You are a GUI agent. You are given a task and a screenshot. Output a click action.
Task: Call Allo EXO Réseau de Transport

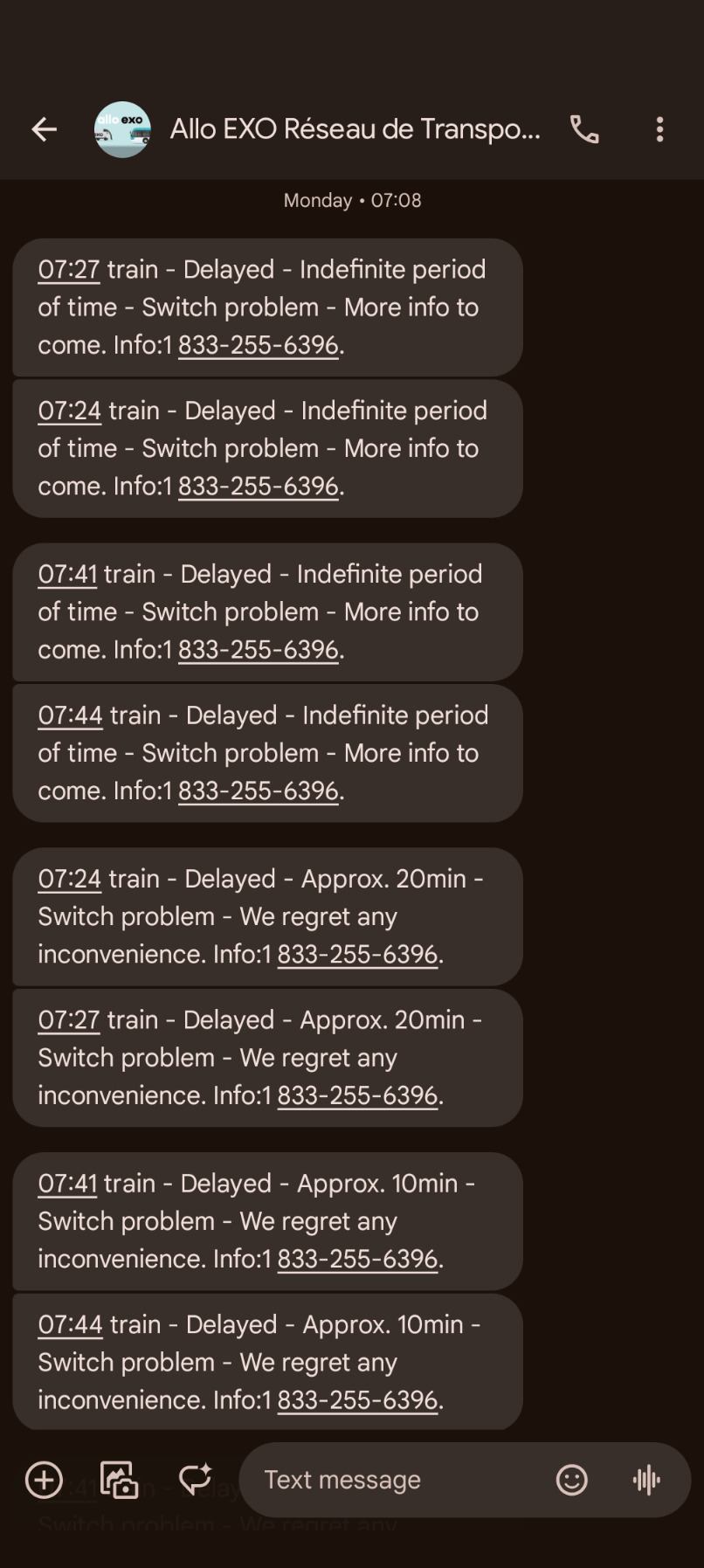click(x=584, y=129)
